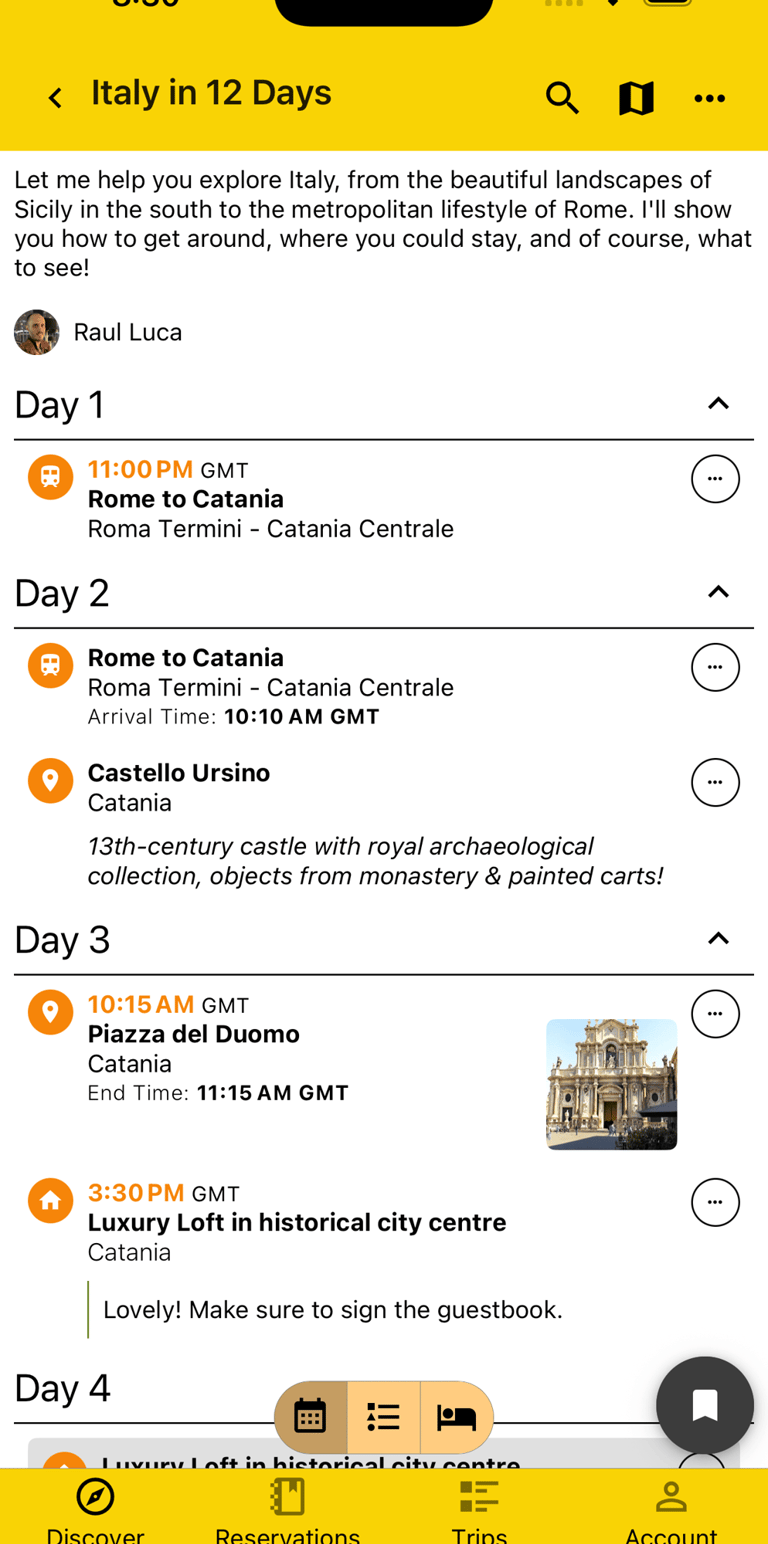The image size is (768, 1544).
Task: Select the calendar view icon
Action: [x=310, y=1417]
